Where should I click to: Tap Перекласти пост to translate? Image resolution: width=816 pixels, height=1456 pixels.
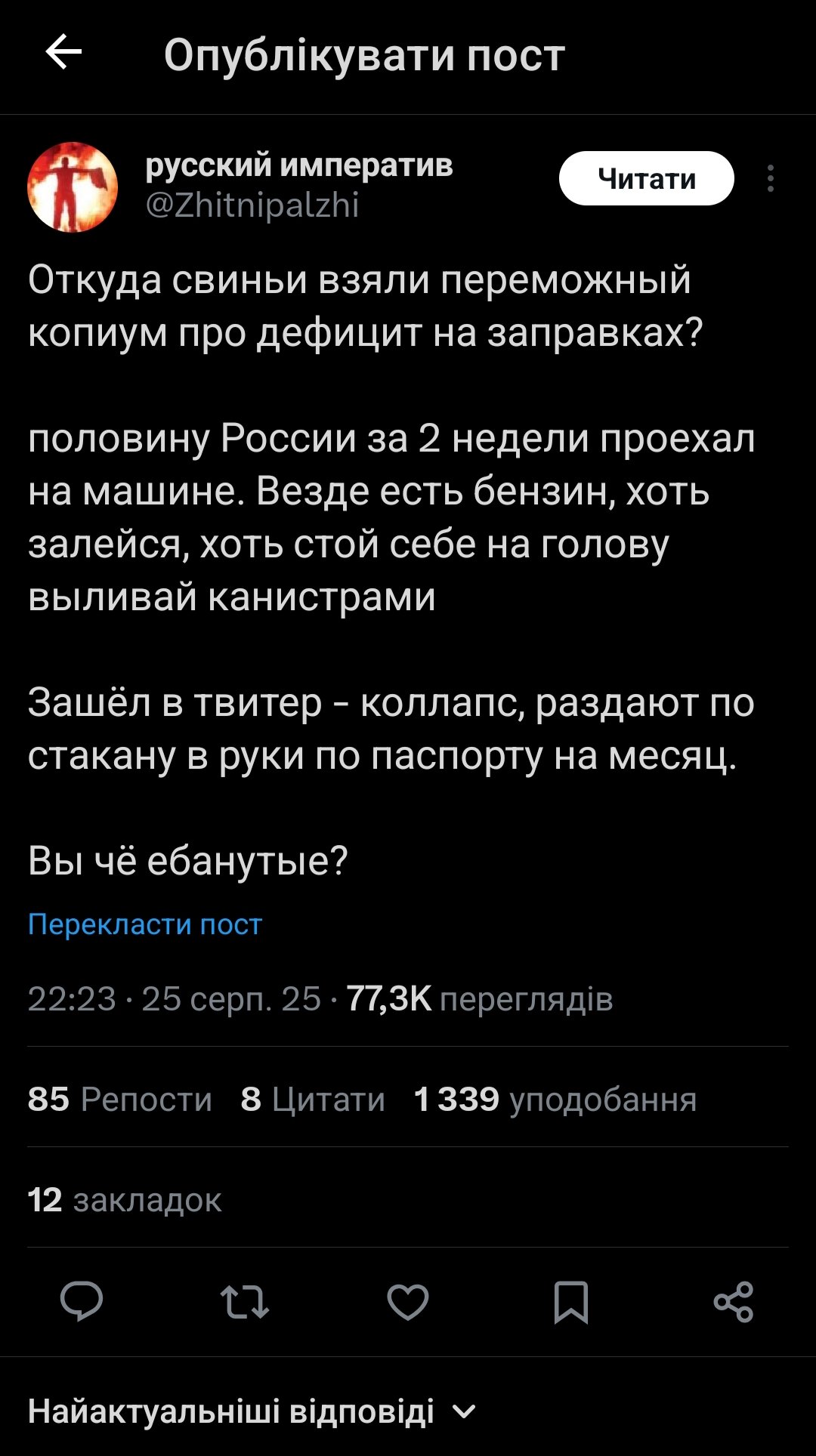(x=145, y=924)
